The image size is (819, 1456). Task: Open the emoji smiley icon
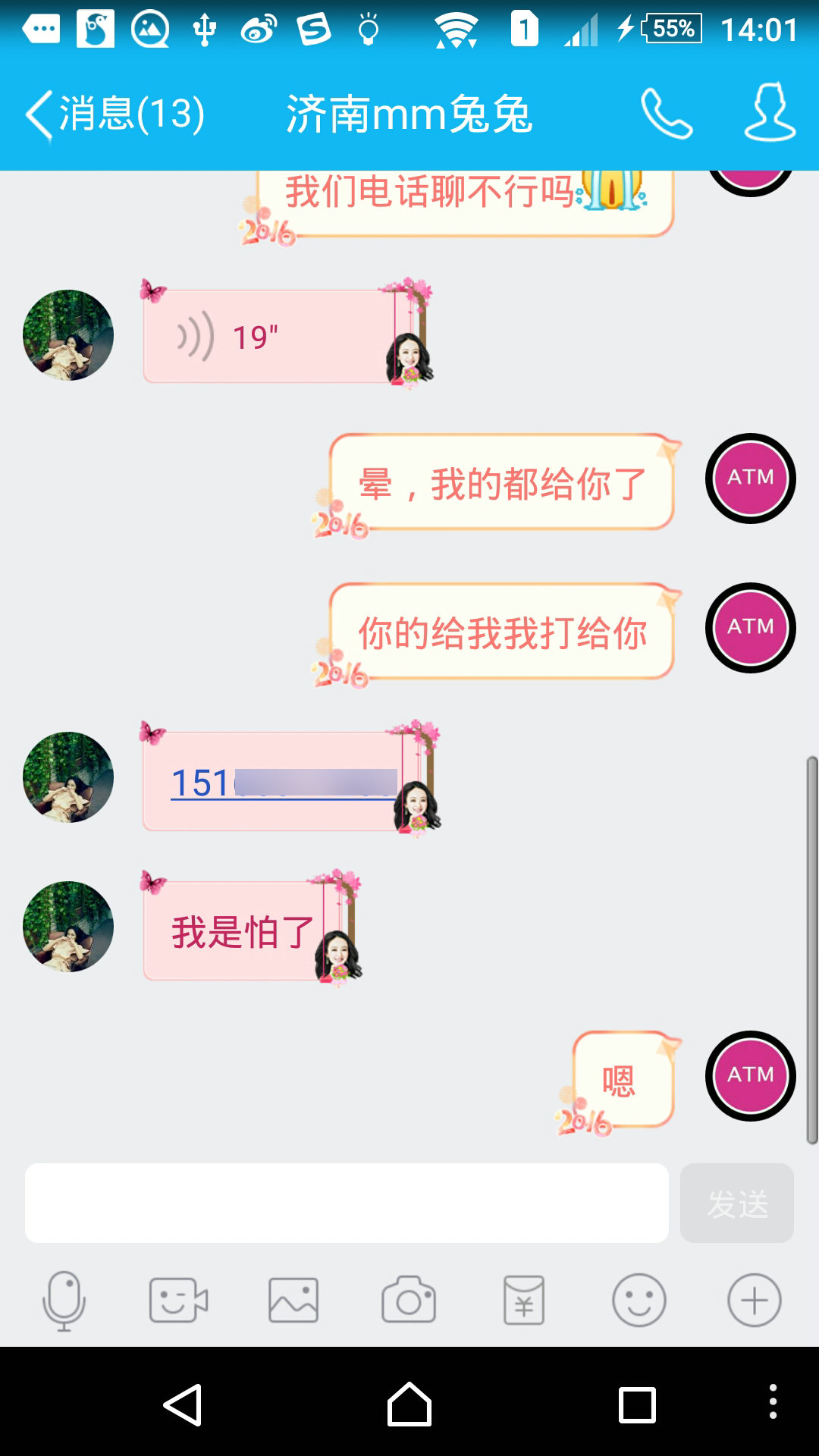click(x=639, y=1298)
